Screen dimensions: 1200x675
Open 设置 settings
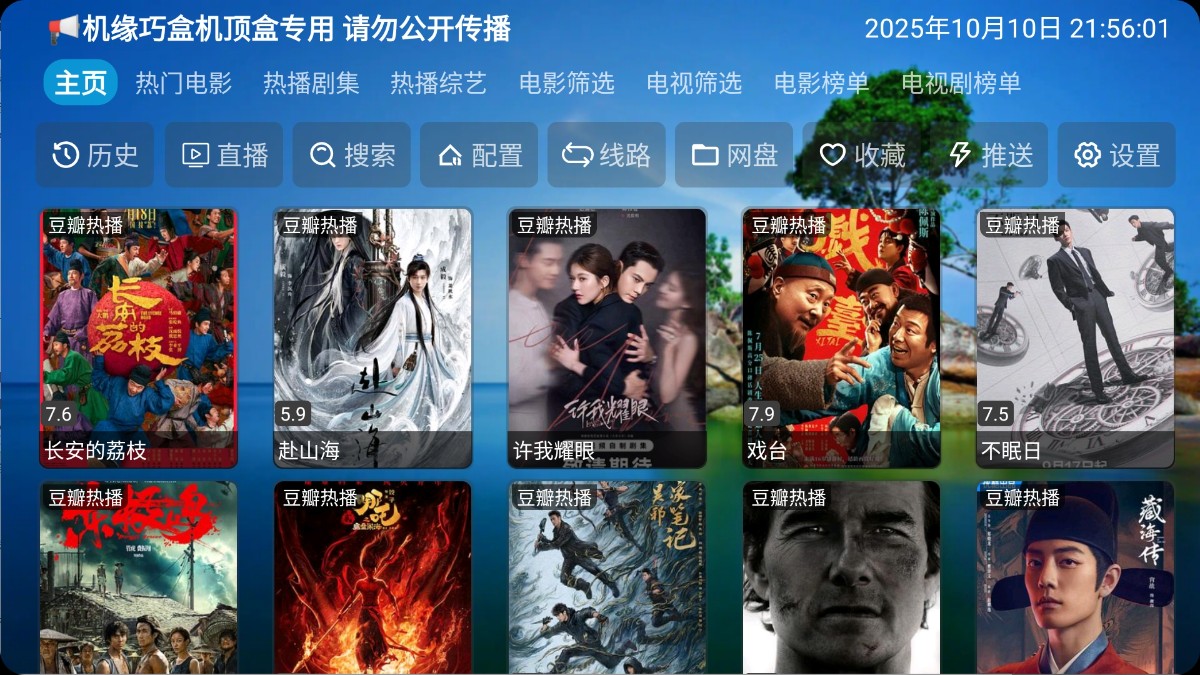(1117, 155)
